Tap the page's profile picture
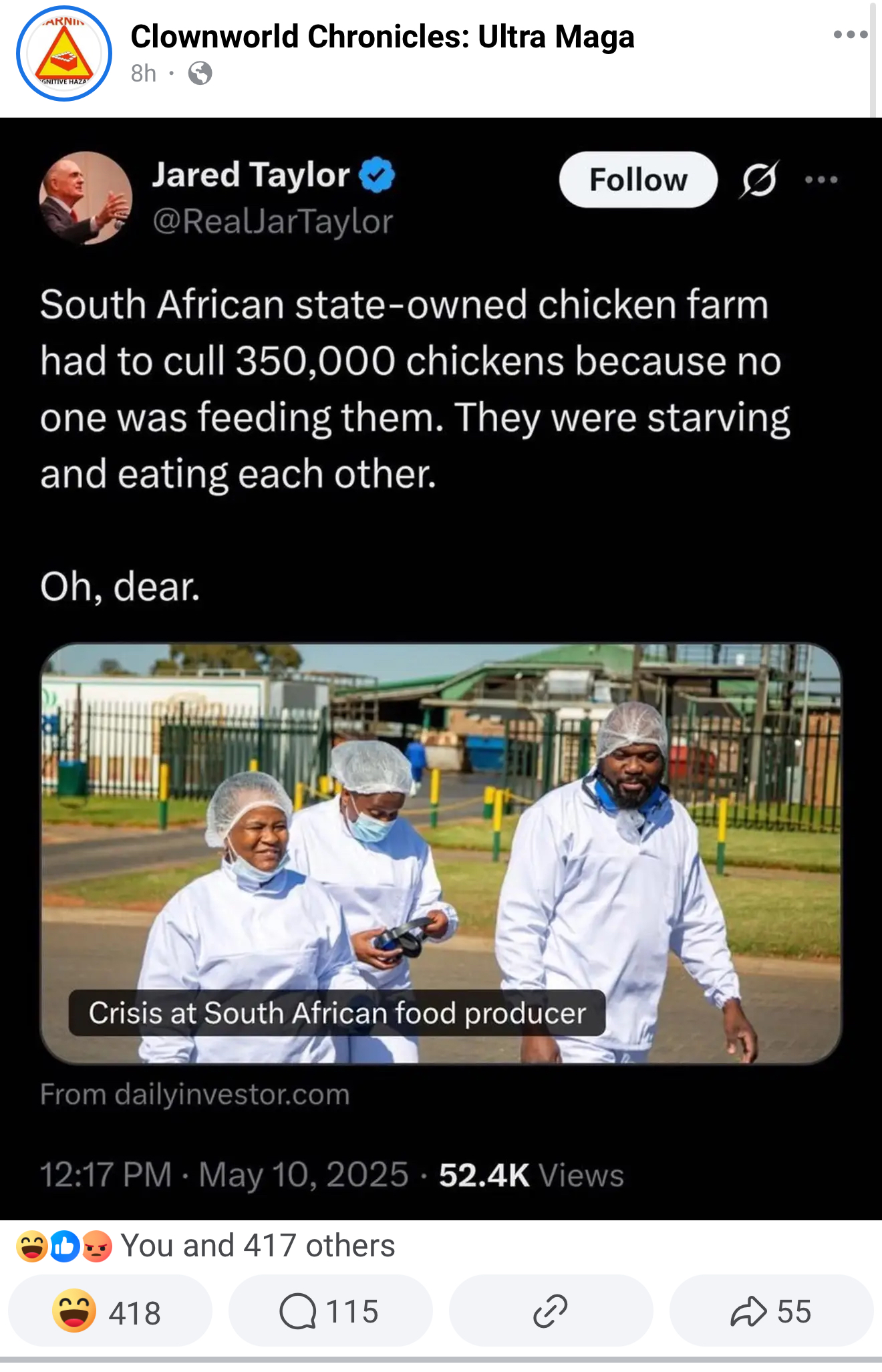Screen dimensions: 882x1372 pyautogui.click(x=63, y=53)
